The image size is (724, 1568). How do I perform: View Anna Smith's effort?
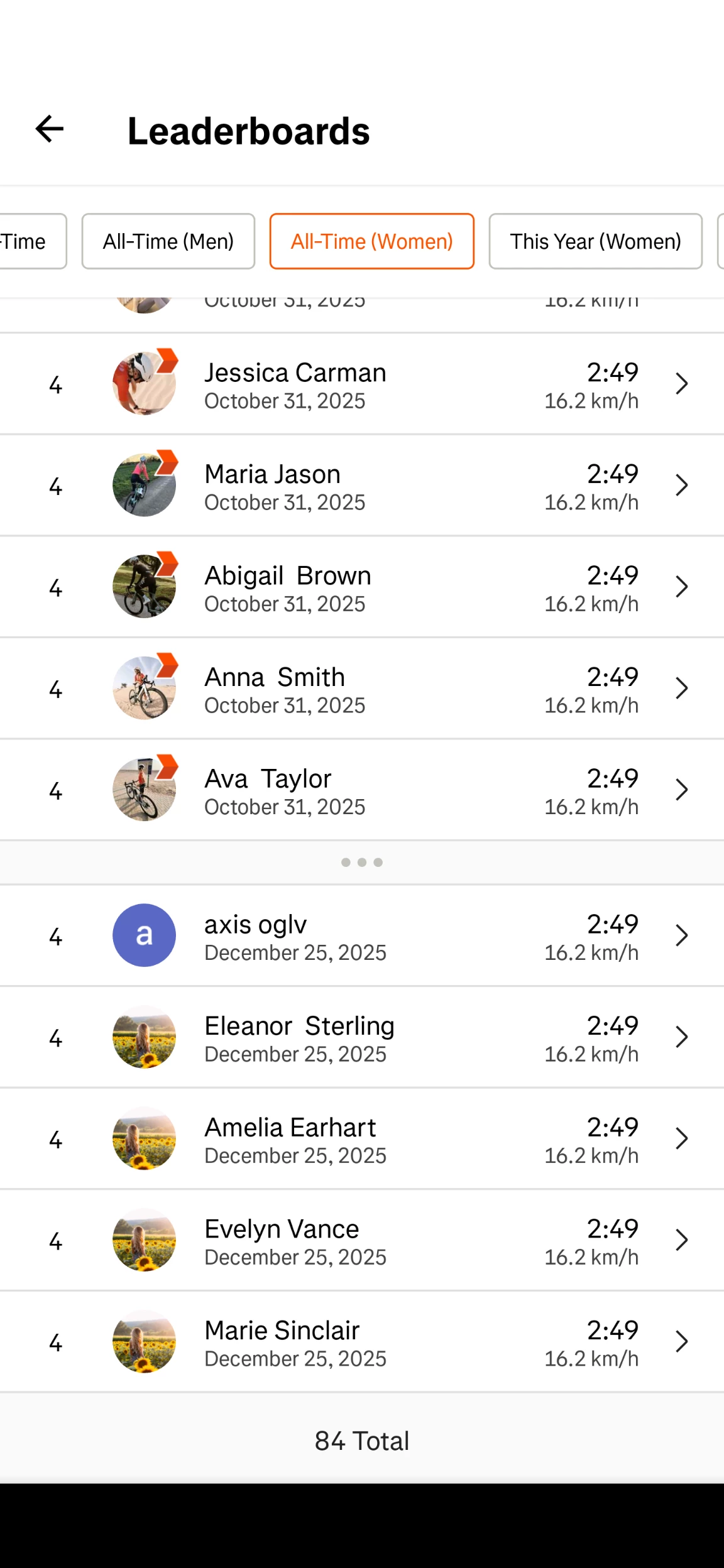362,689
